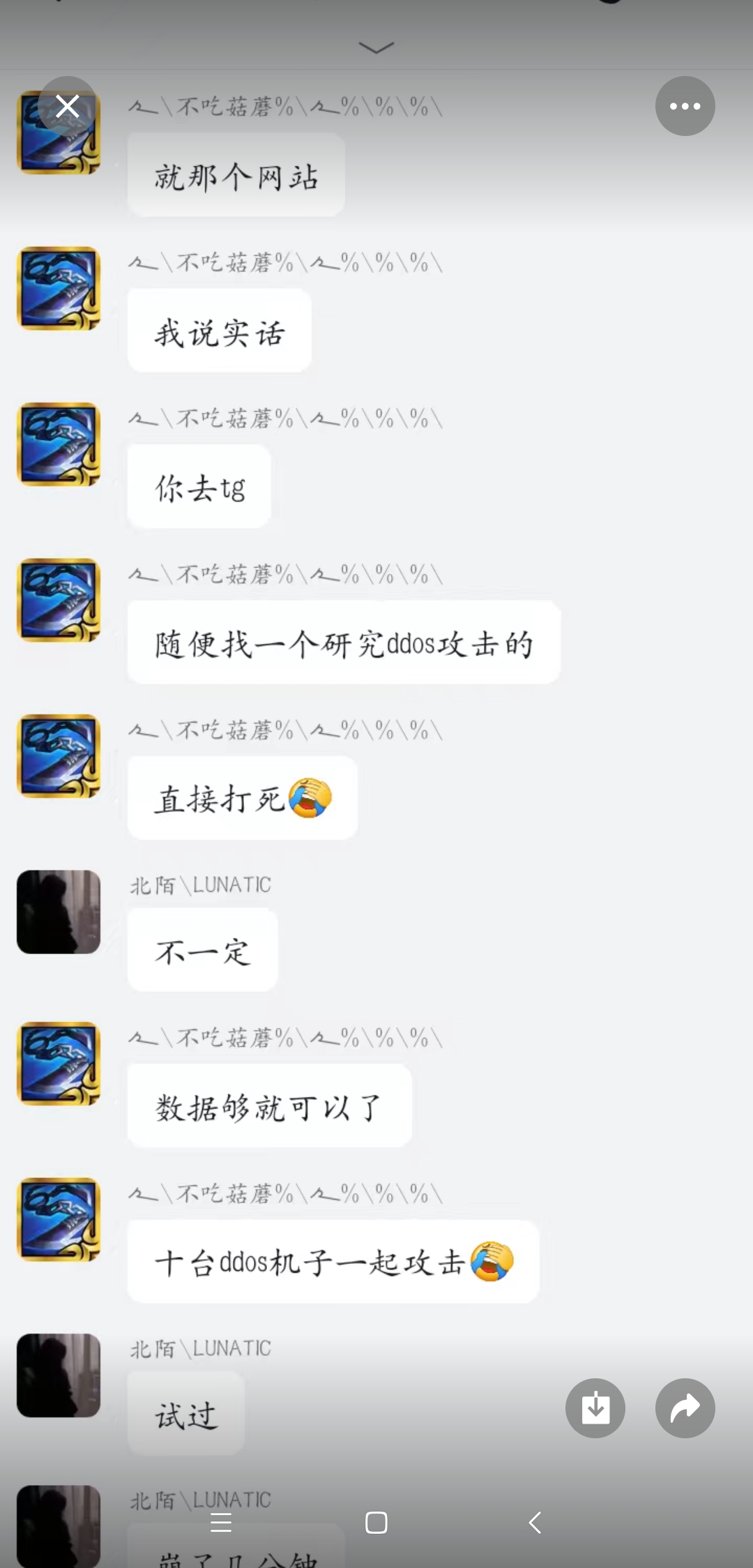
Task: Tap the download icon to save the image
Action: click(595, 1407)
